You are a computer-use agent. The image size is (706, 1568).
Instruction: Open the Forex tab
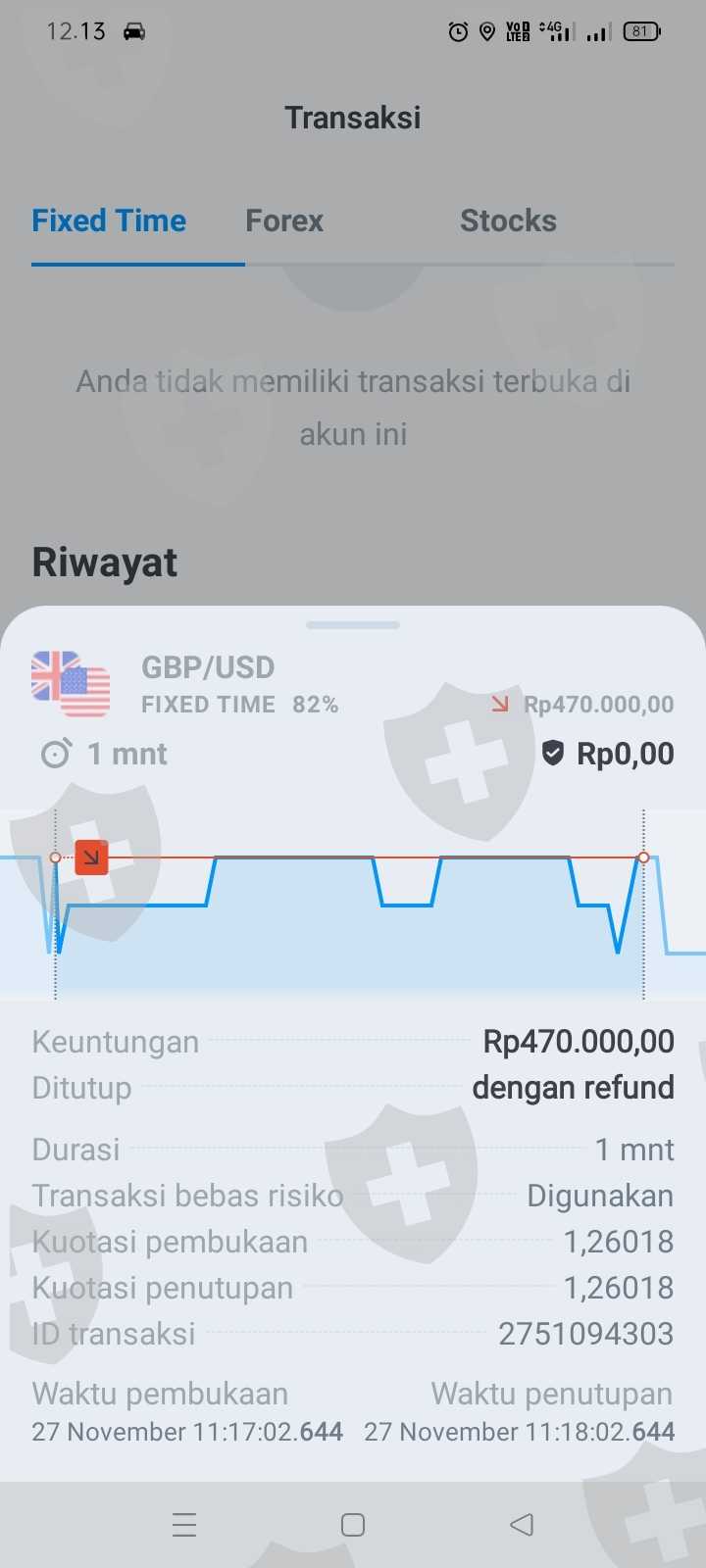click(284, 221)
